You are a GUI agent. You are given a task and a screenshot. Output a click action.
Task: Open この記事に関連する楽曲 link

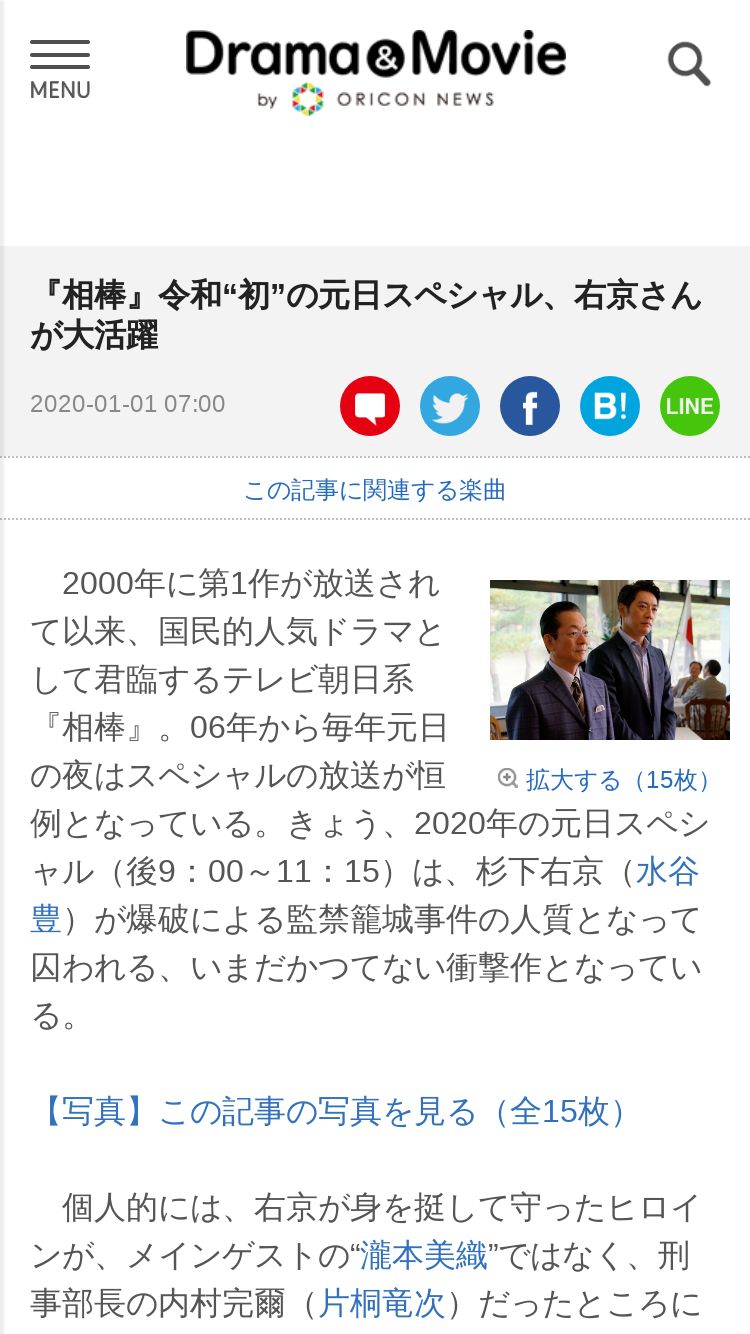pos(375,490)
